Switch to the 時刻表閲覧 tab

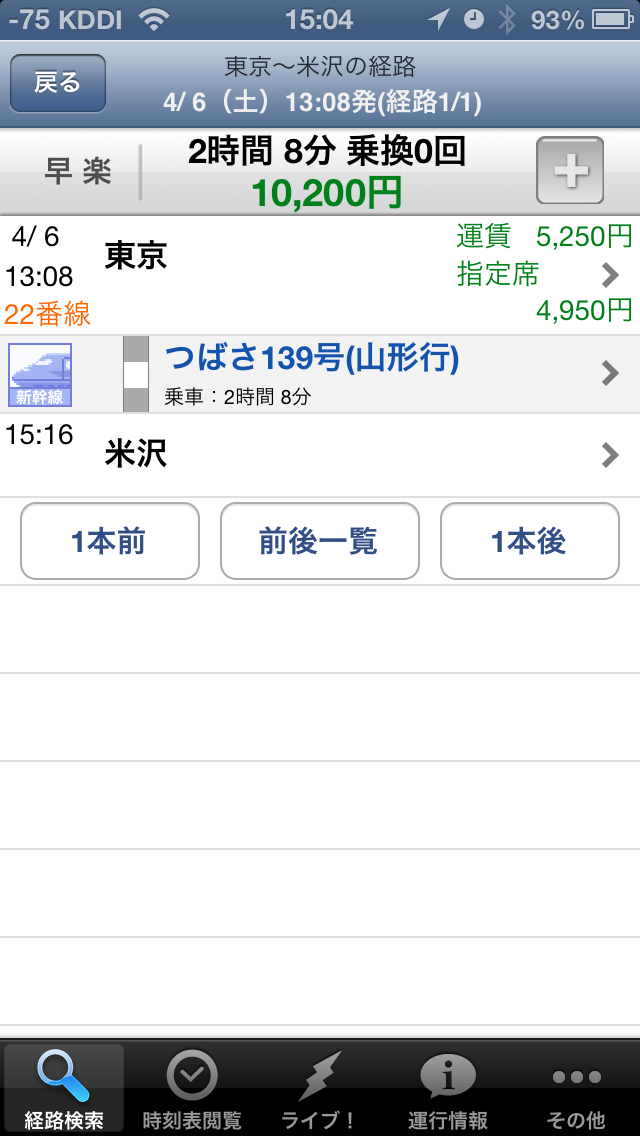click(192, 1089)
